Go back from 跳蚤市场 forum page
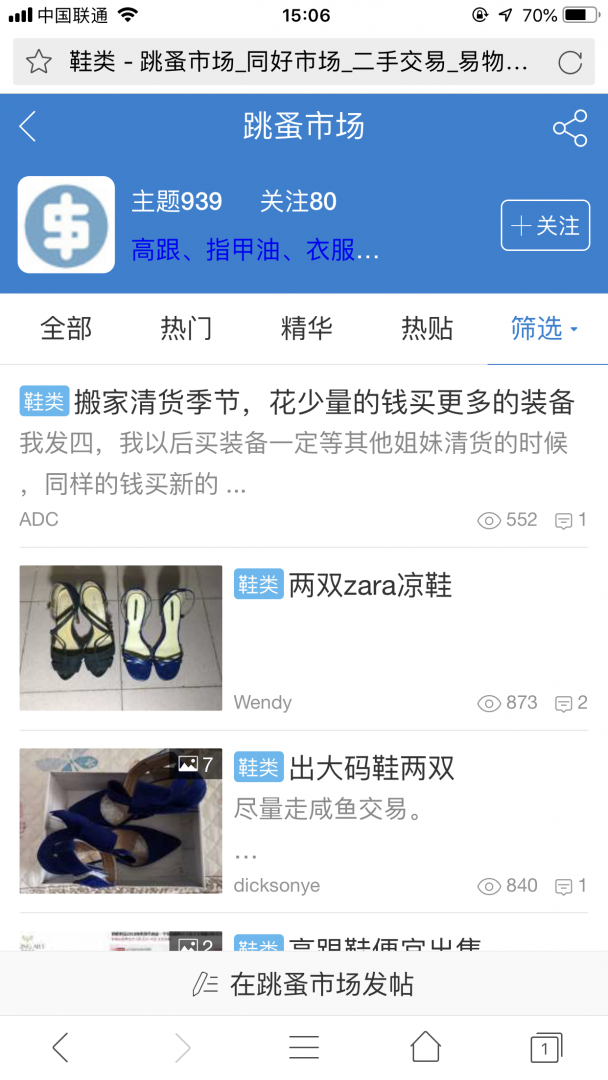Screen dimensions: 608x1080 click(28, 127)
